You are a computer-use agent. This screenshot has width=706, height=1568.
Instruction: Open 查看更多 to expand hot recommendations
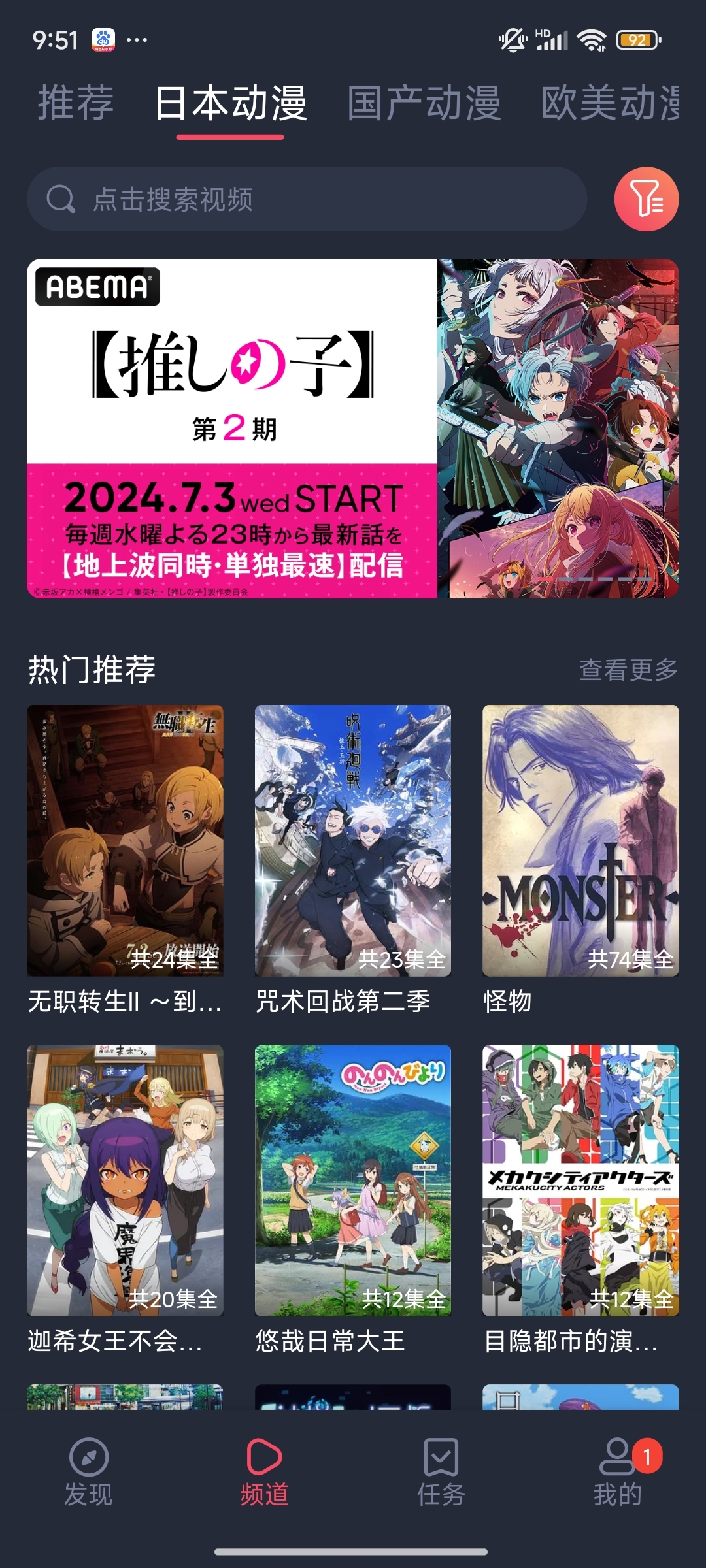629,669
